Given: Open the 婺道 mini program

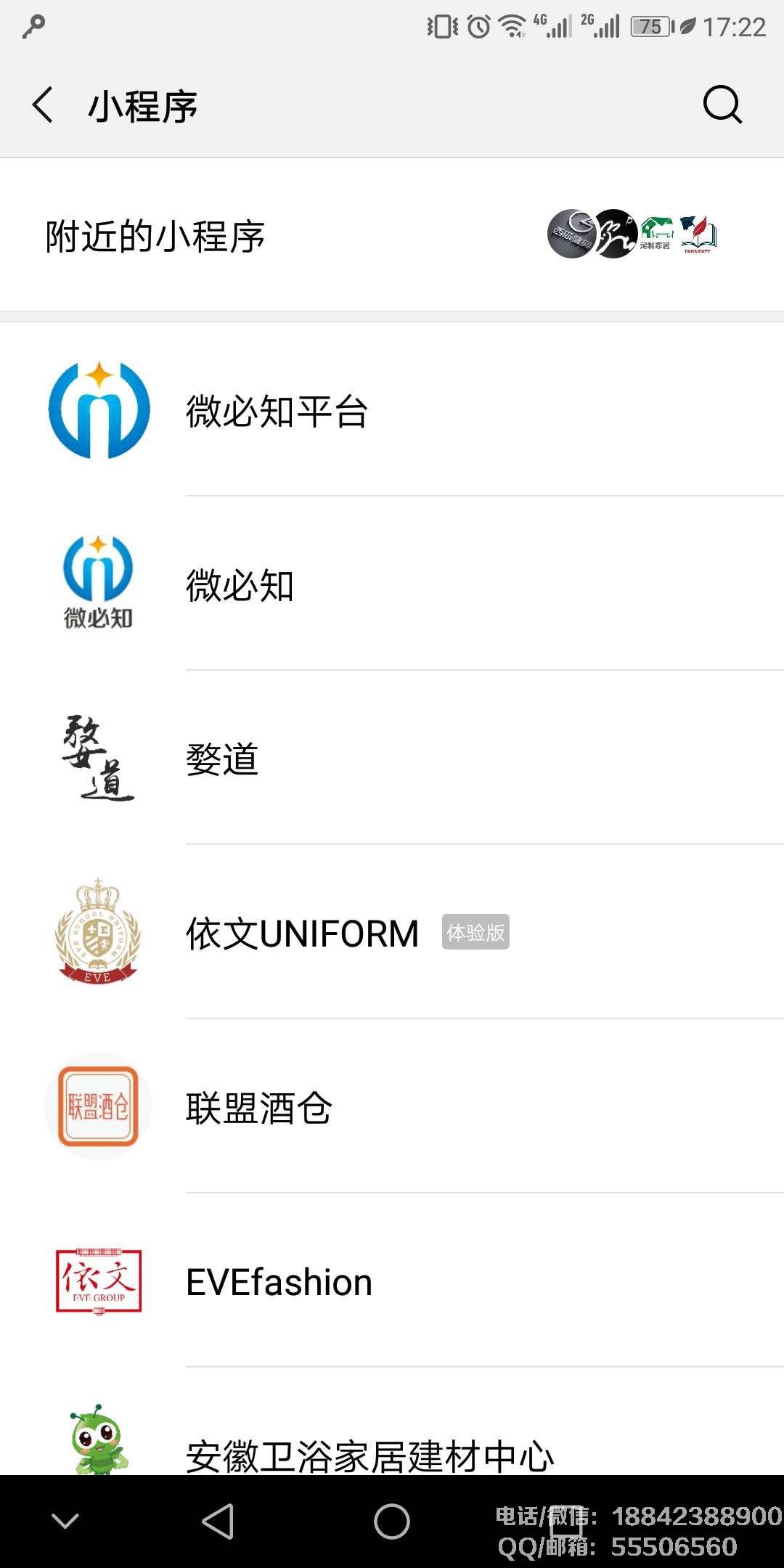Looking at the screenshot, I should 392,759.
